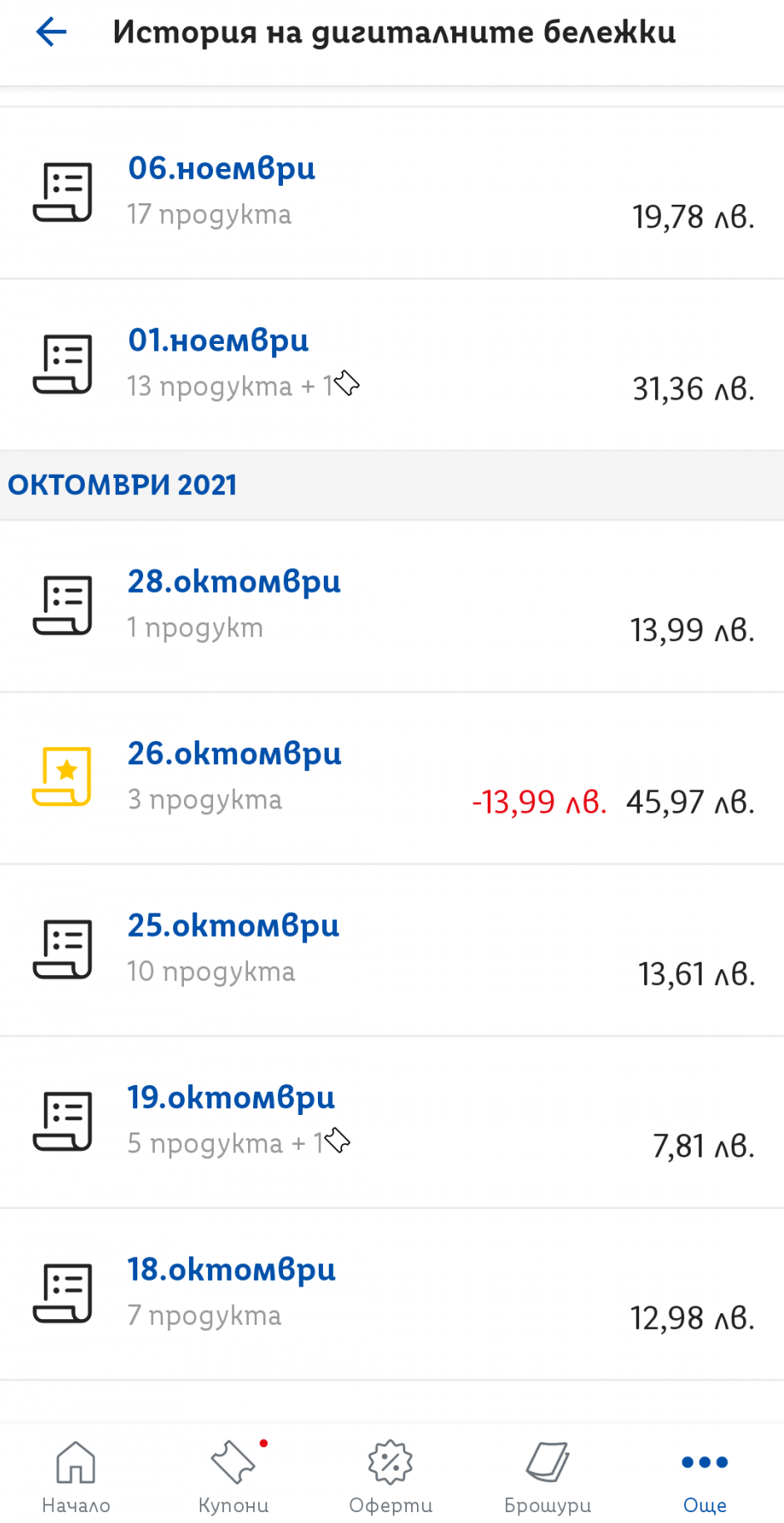Switch to the Начало tab
The height and width of the screenshot is (1523, 784).
tap(76, 1477)
